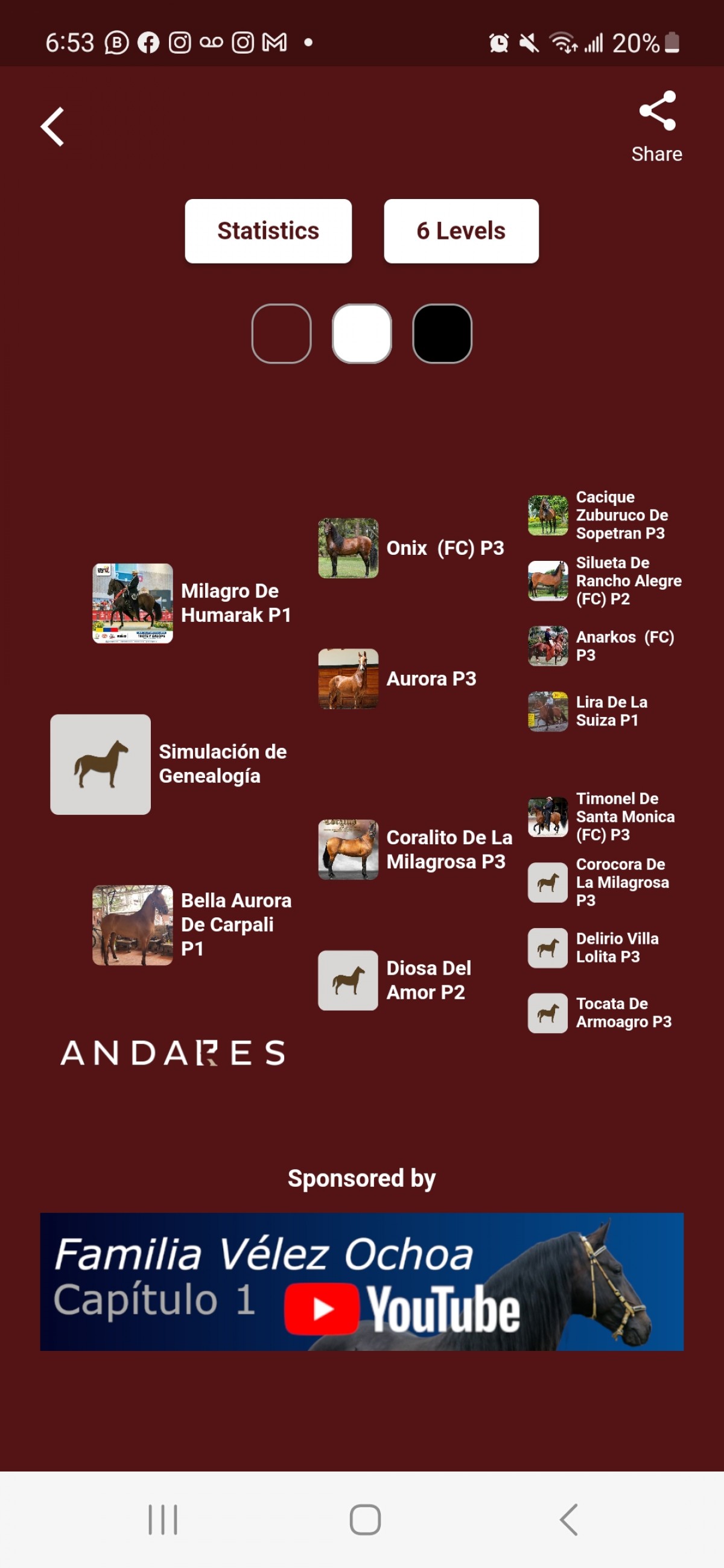Select the white background swatch
Screen dimensions: 724x1568
(361, 334)
